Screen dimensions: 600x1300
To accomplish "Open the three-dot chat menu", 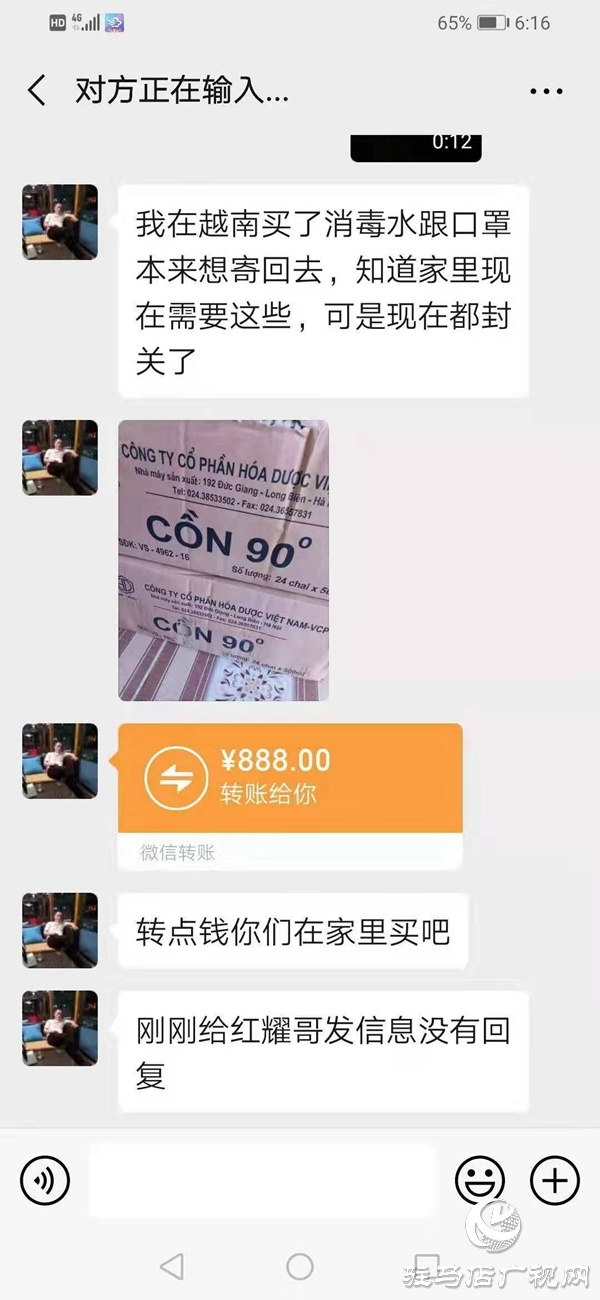I will pos(546,91).
